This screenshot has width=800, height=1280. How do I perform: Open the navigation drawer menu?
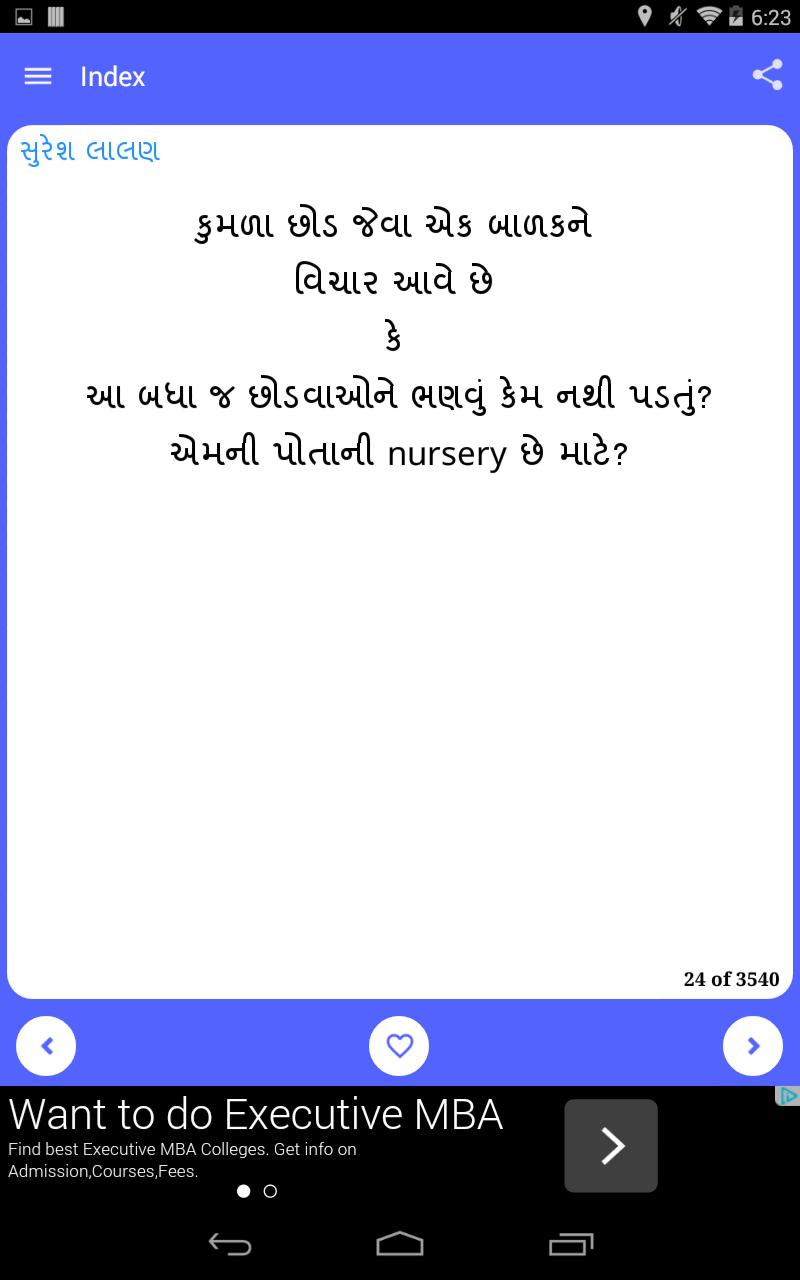pyautogui.click(x=37, y=76)
